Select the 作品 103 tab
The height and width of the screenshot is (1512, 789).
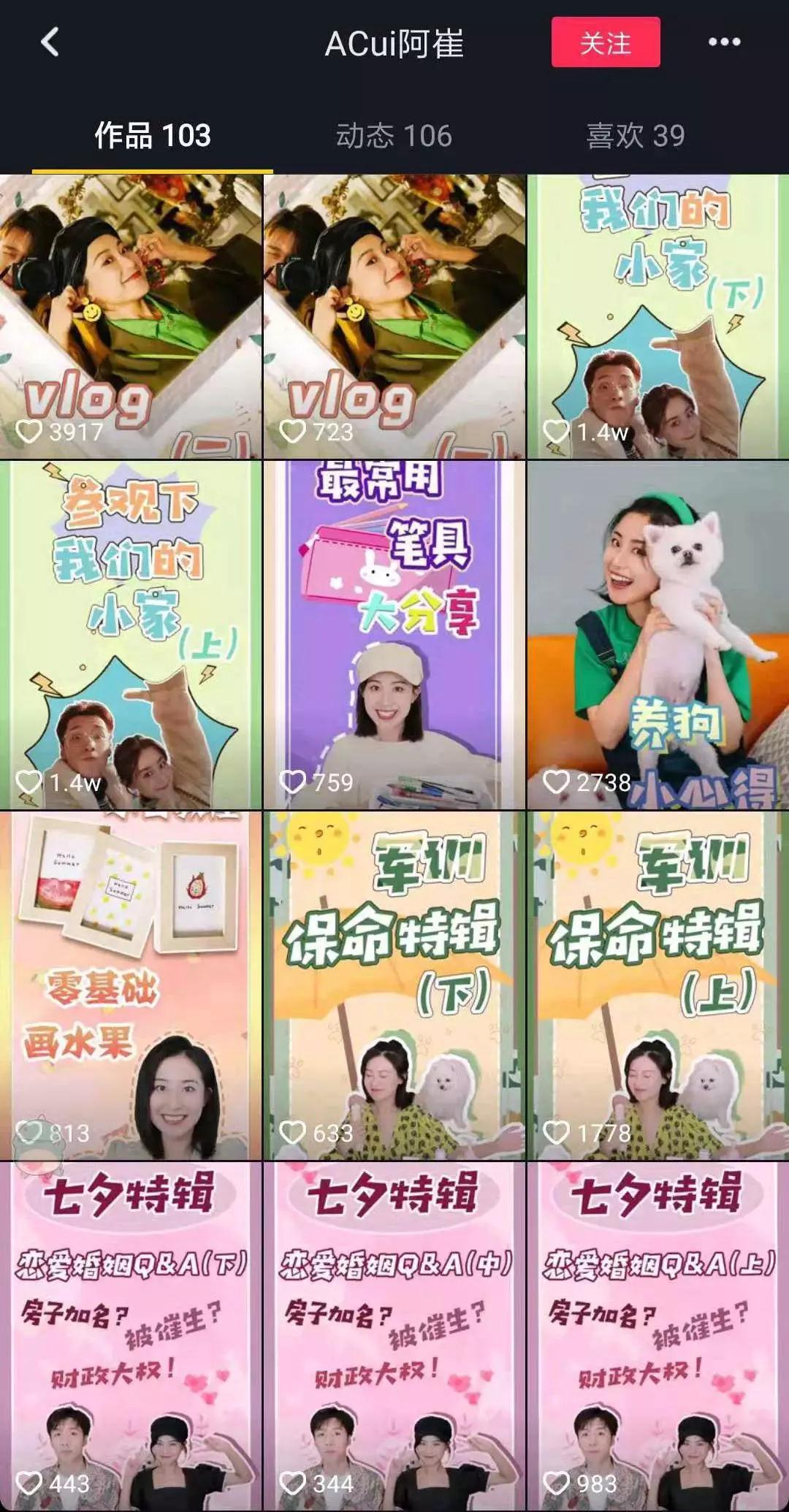click(x=153, y=136)
